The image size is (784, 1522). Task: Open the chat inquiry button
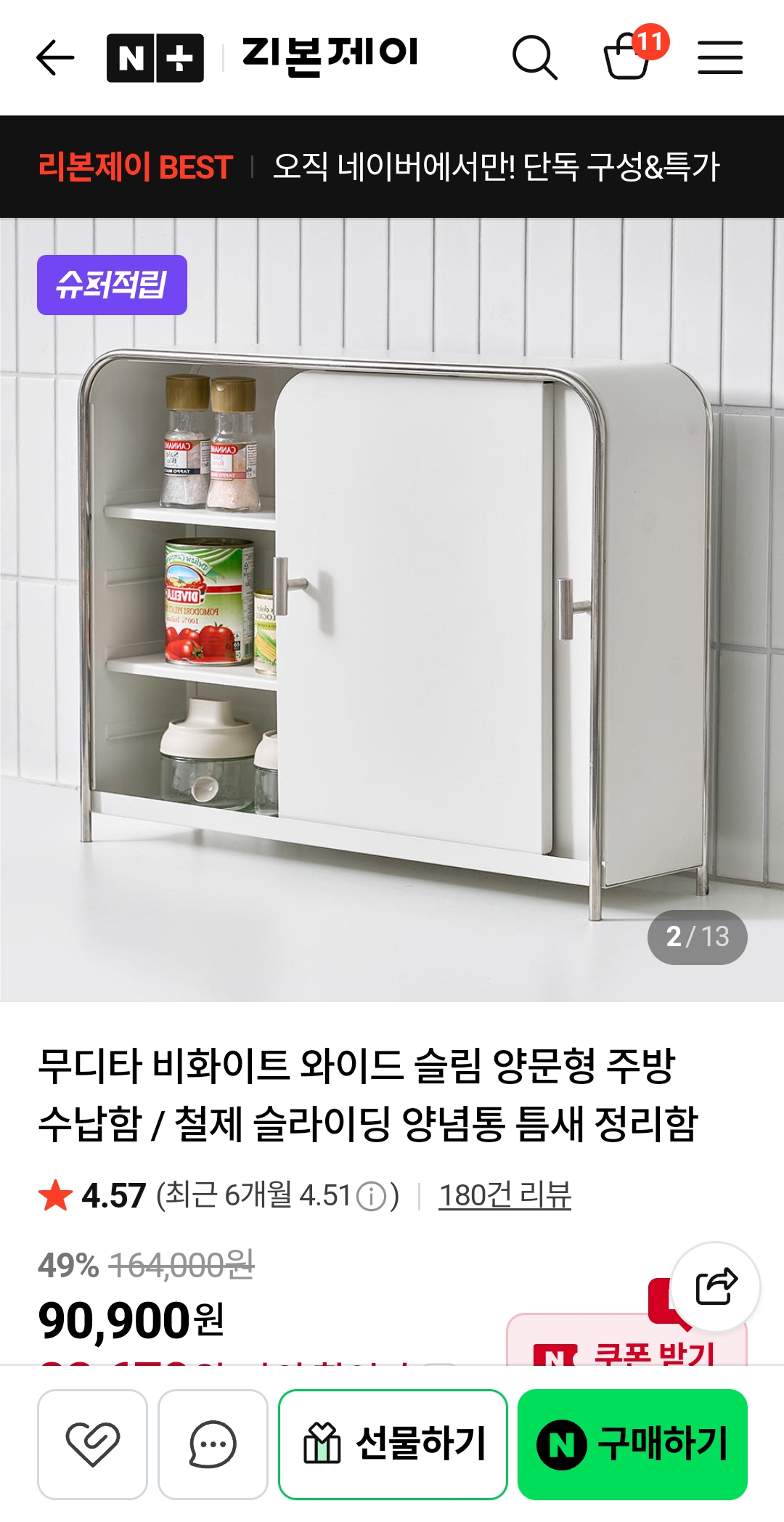(213, 1444)
